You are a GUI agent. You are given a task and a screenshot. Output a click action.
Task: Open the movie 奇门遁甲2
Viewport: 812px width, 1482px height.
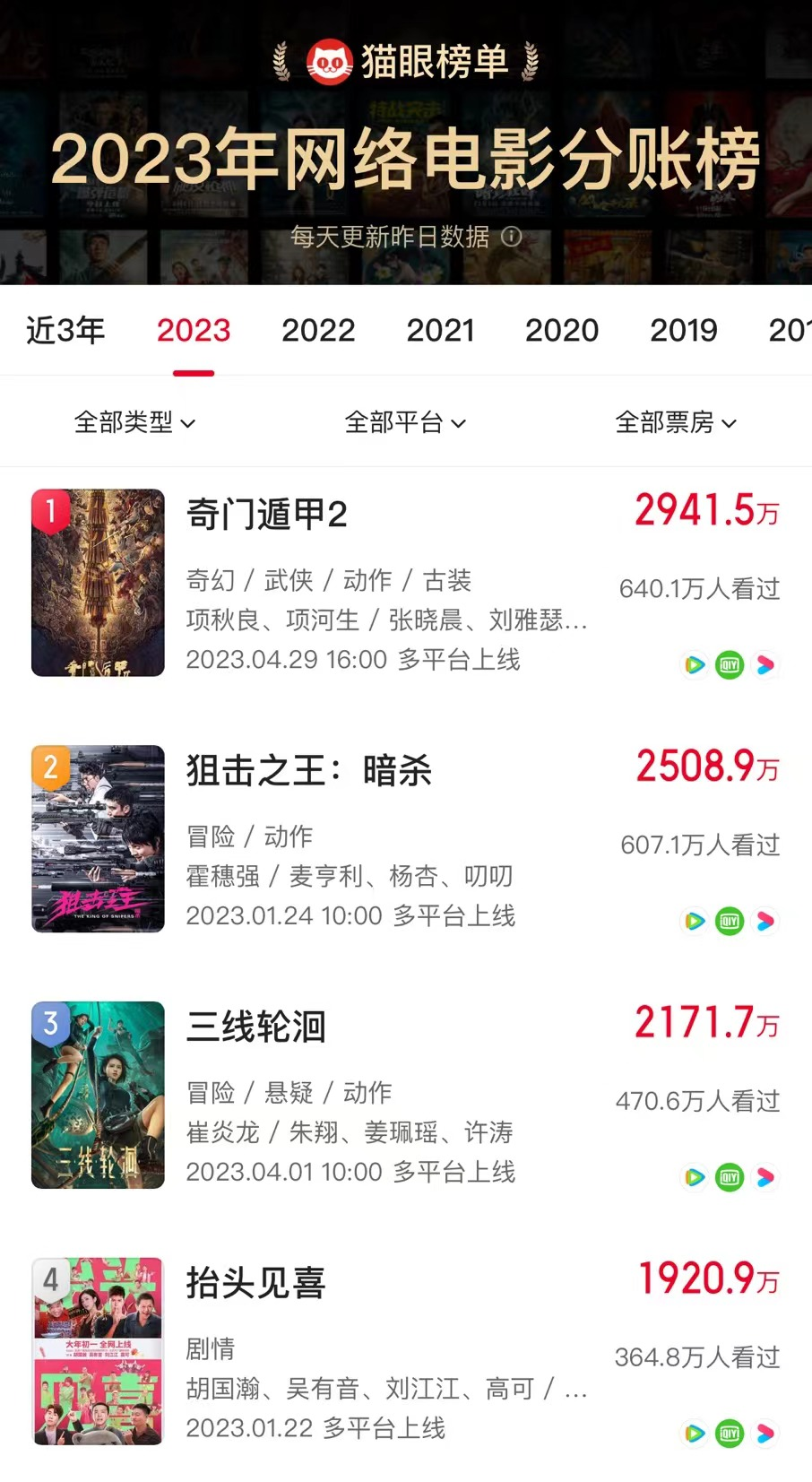pyautogui.click(x=266, y=515)
